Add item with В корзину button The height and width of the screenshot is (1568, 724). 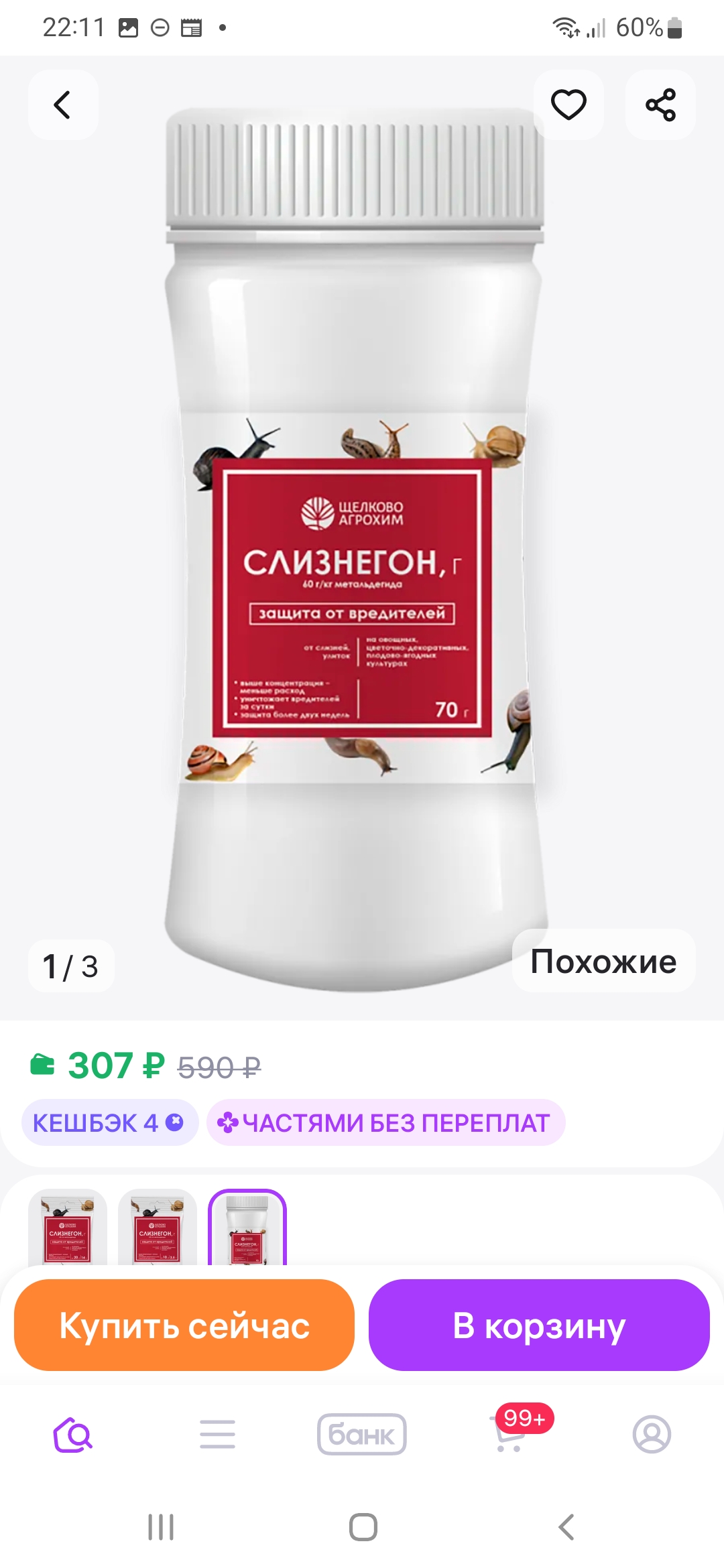[x=539, y=1325]
